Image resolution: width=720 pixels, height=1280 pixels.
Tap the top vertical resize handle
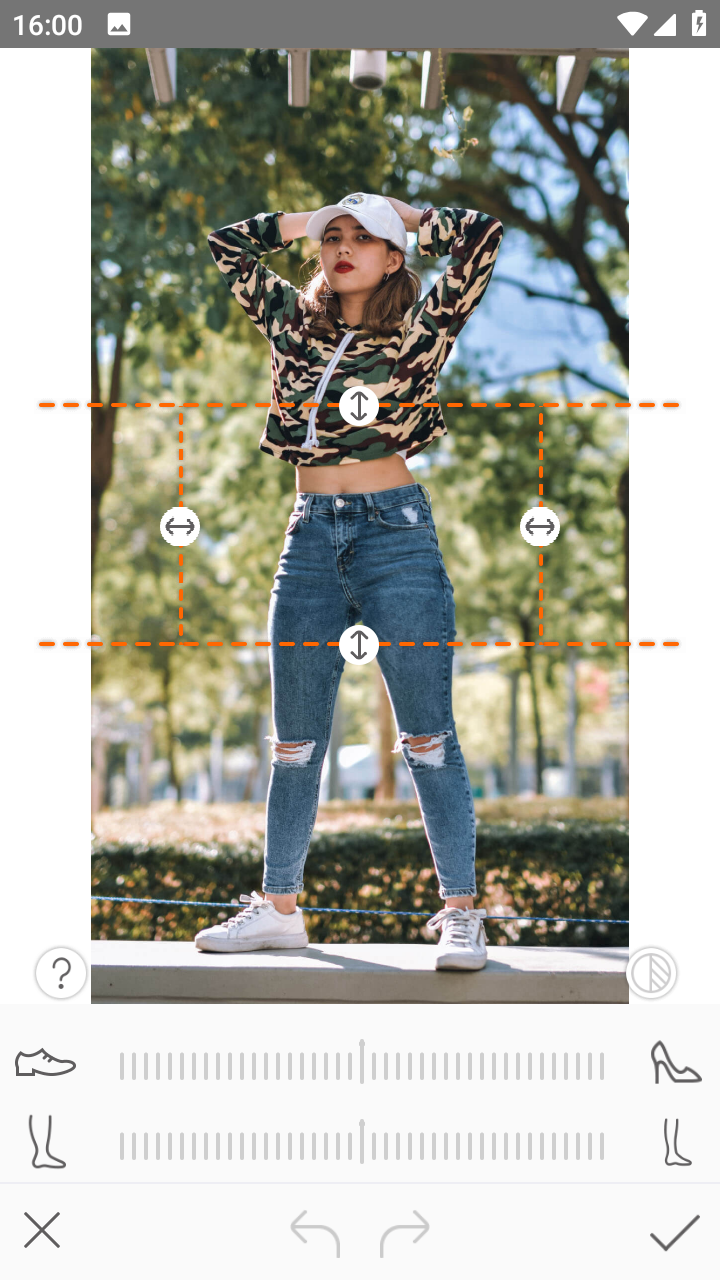tap(359, 406)
